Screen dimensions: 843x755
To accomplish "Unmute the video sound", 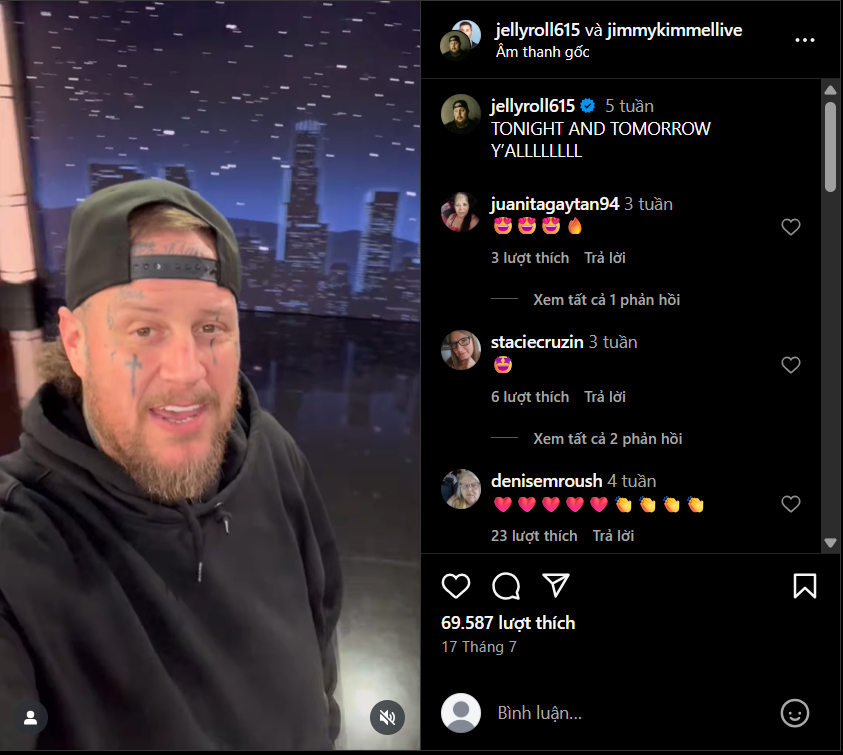I will pos(387,717).
